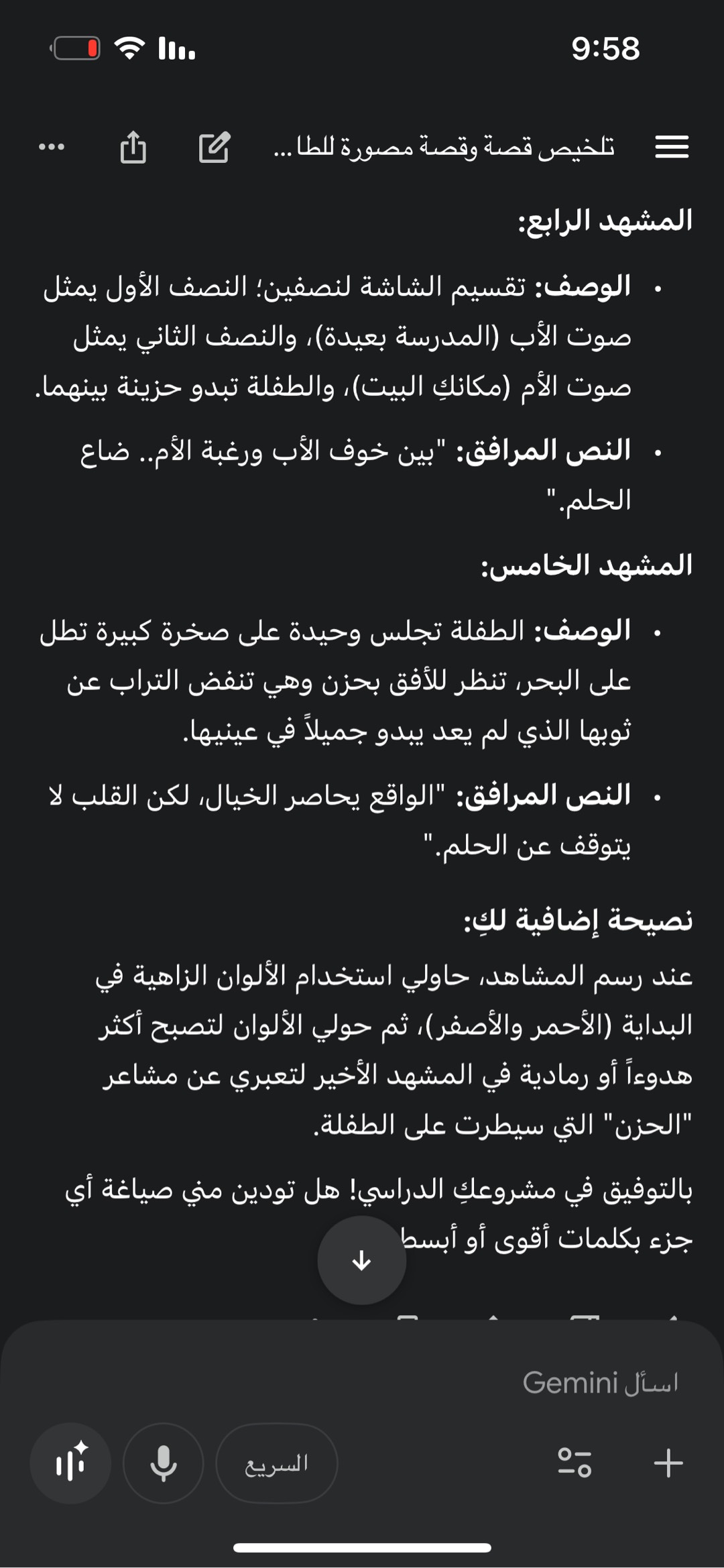Open the tools settings sliders icon
Image resolution: width=724 pixels, height=1568 pixels.
(575, 1463)
